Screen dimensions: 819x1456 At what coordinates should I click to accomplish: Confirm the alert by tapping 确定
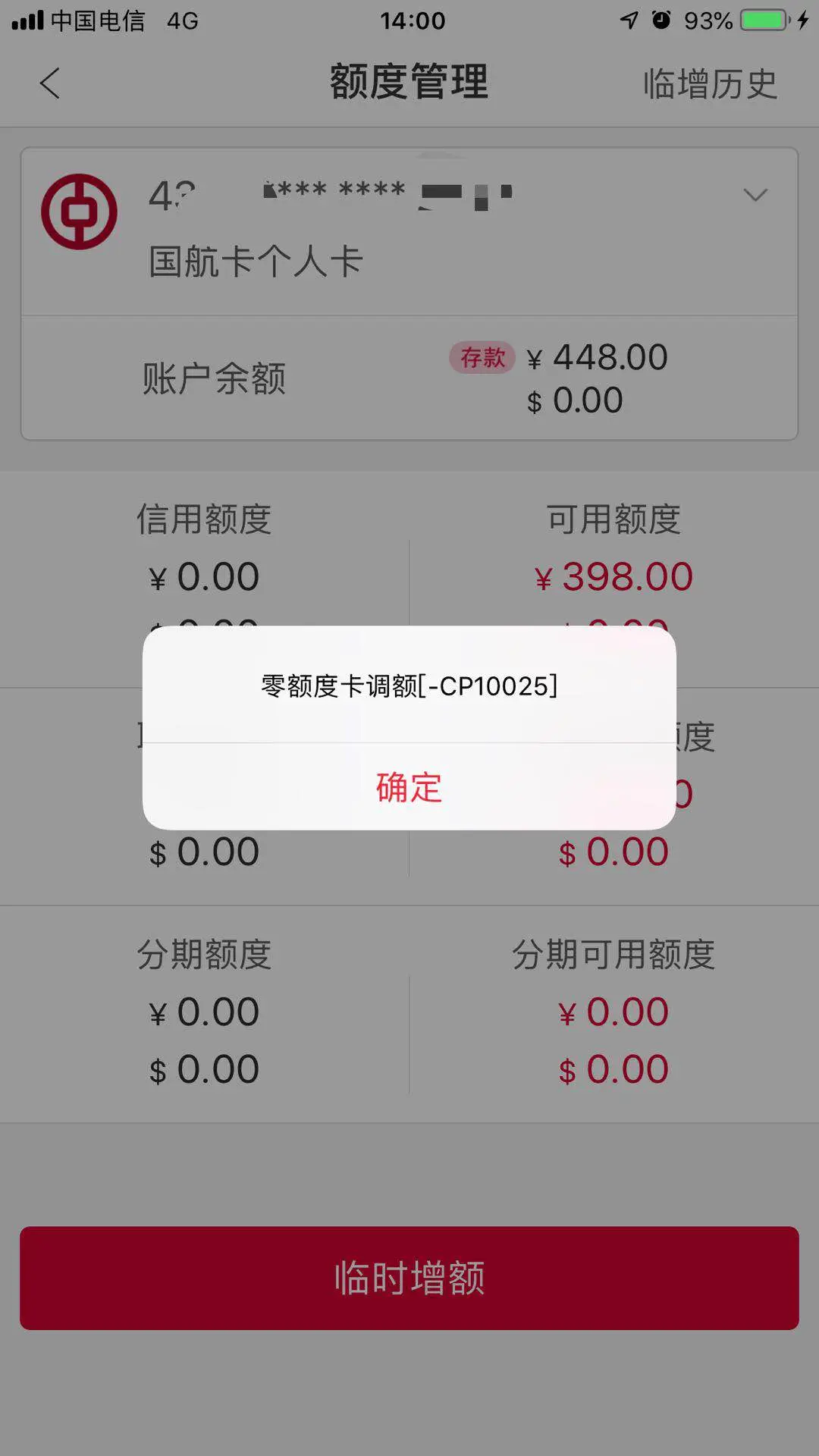click(407, 789)
